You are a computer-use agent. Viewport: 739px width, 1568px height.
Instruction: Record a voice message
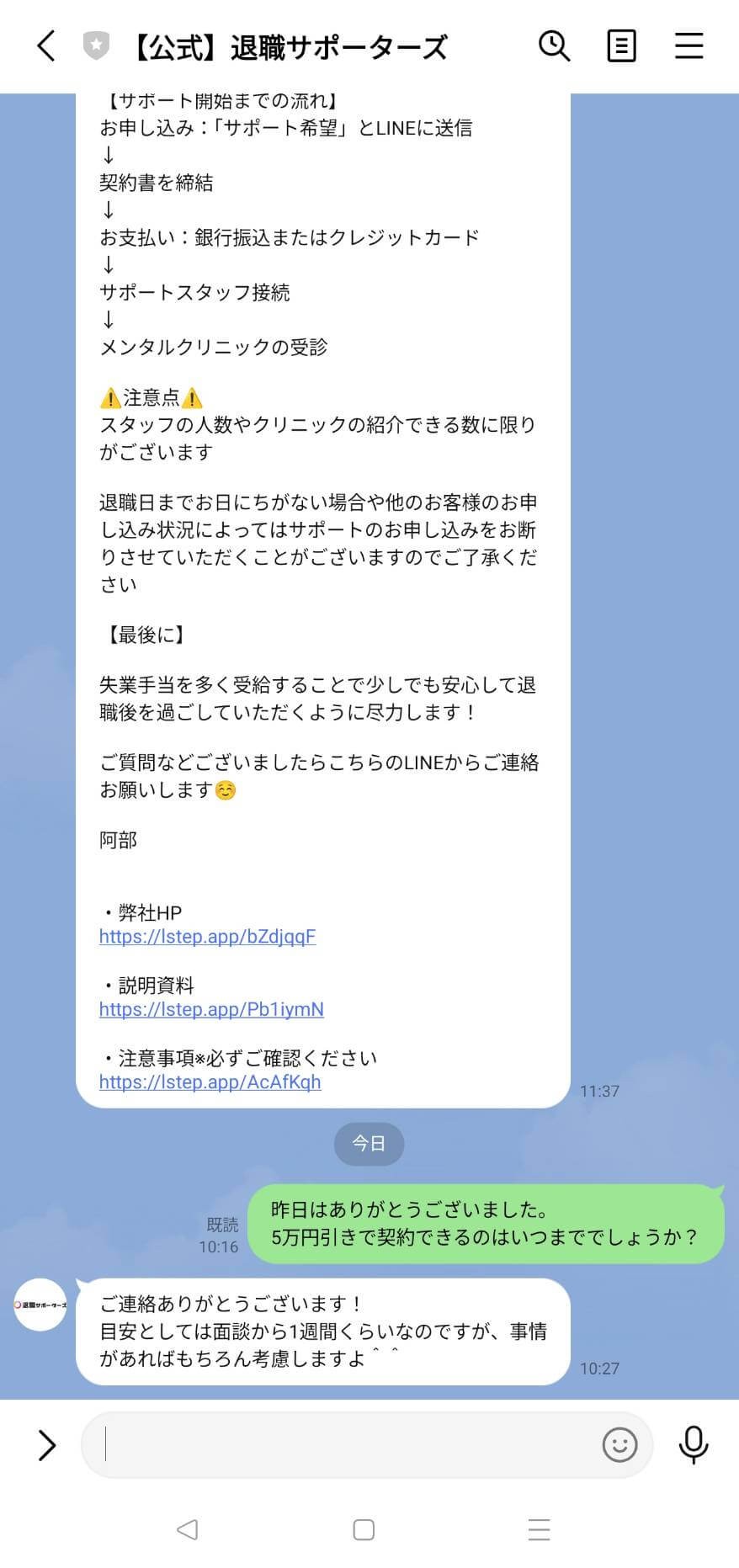(x=693, y=1445)
